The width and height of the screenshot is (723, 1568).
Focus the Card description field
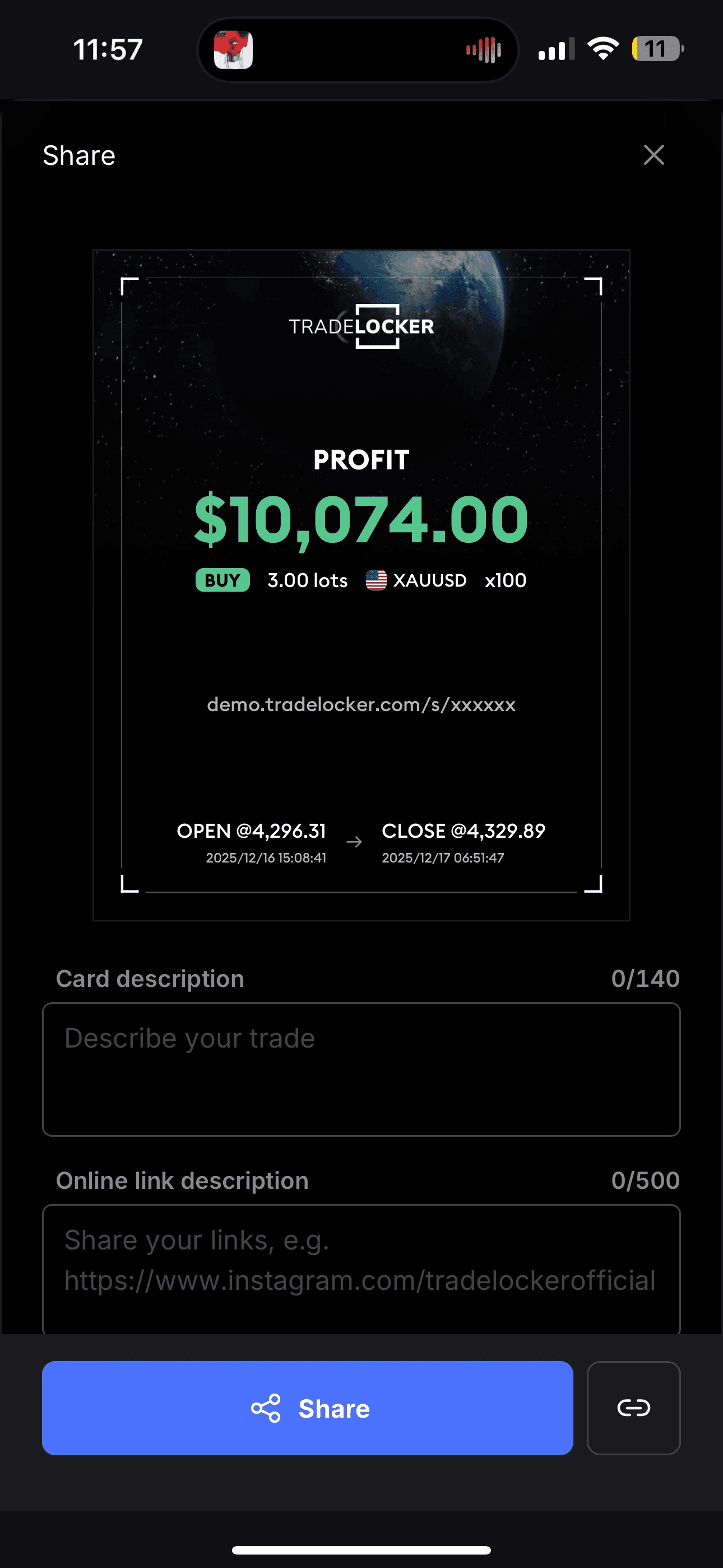[x=361, y=1069]
